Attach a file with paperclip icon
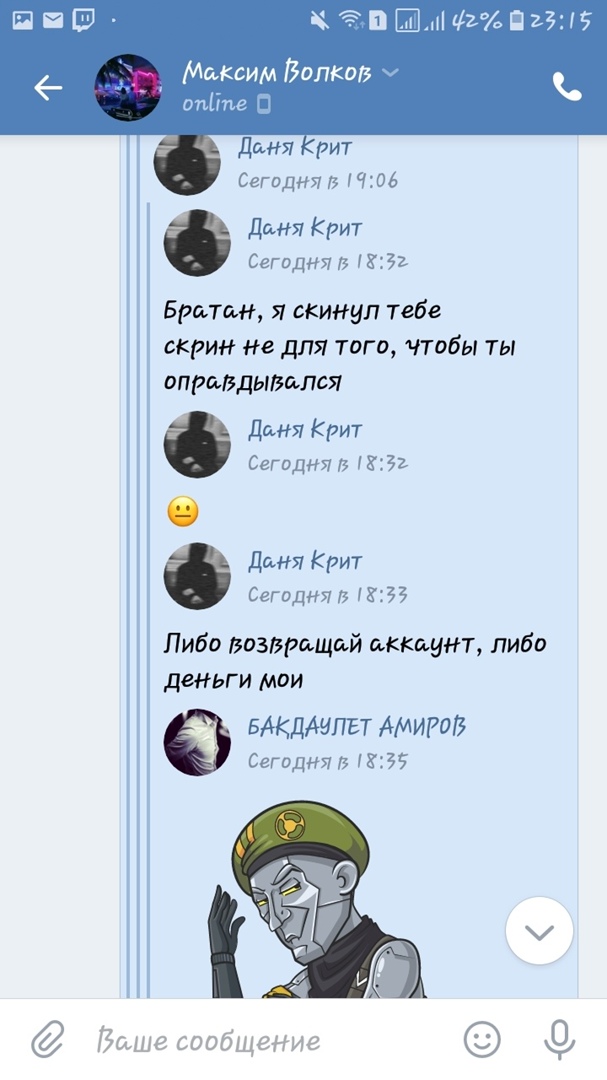The height and width of the screenshot is (1080, 607). [47, 1040]
